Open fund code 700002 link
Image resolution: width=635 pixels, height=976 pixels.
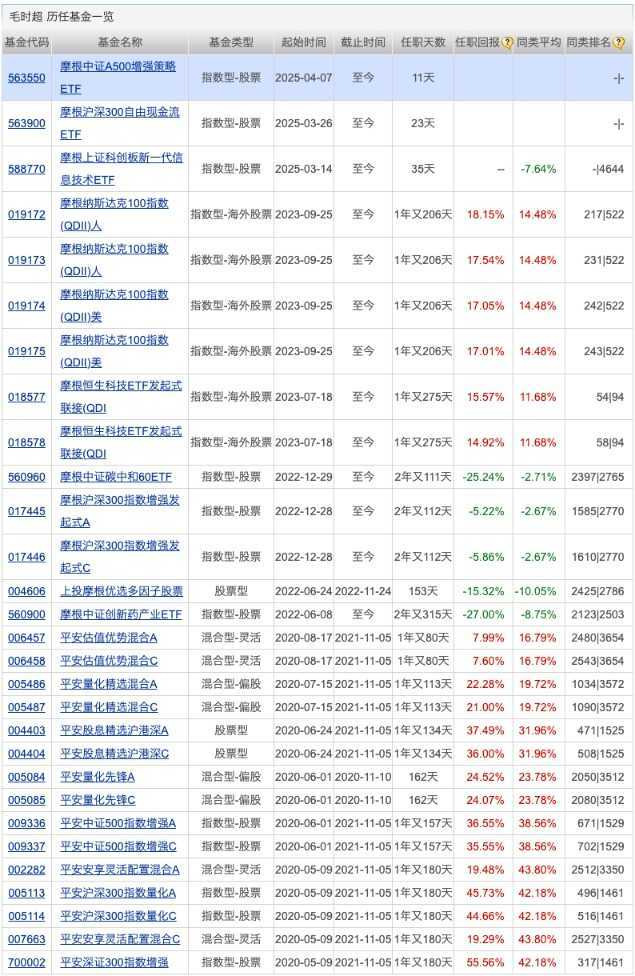[27, 962]
